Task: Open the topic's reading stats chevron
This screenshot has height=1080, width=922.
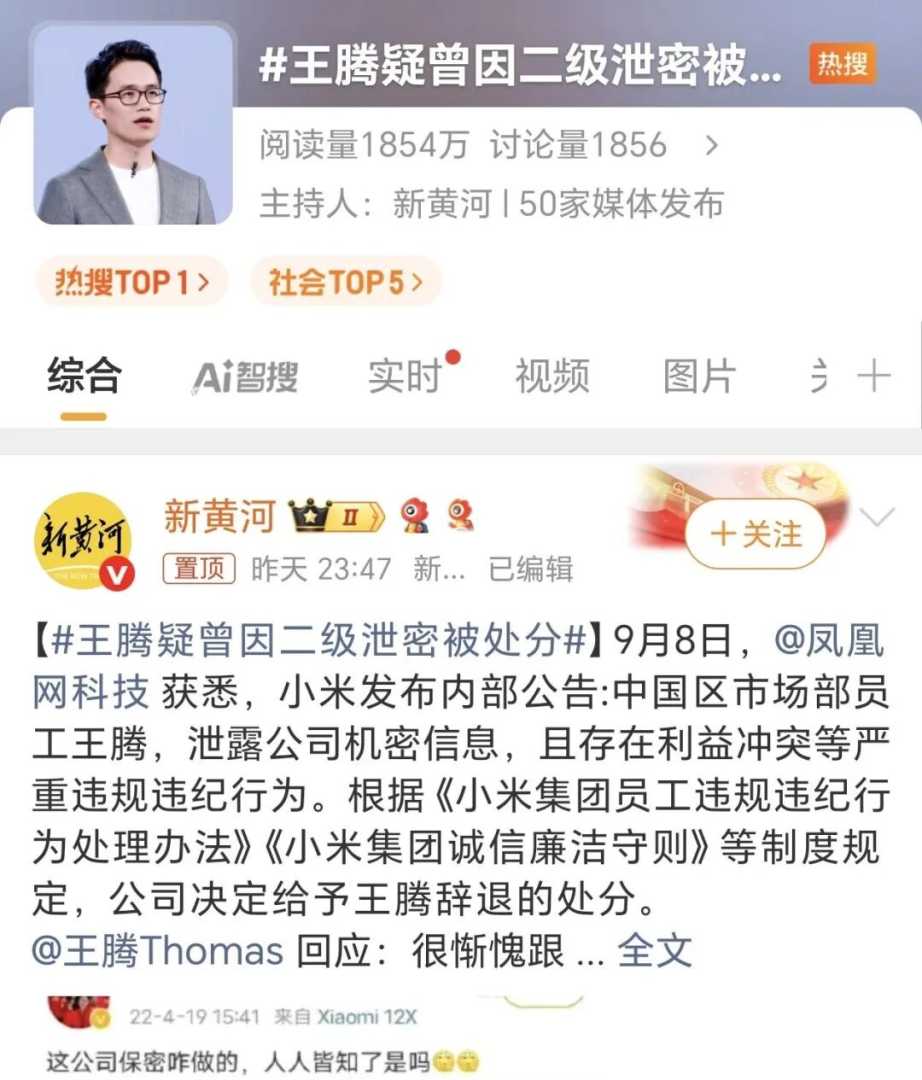Action: pyautogui.click(x=711, y=146)
